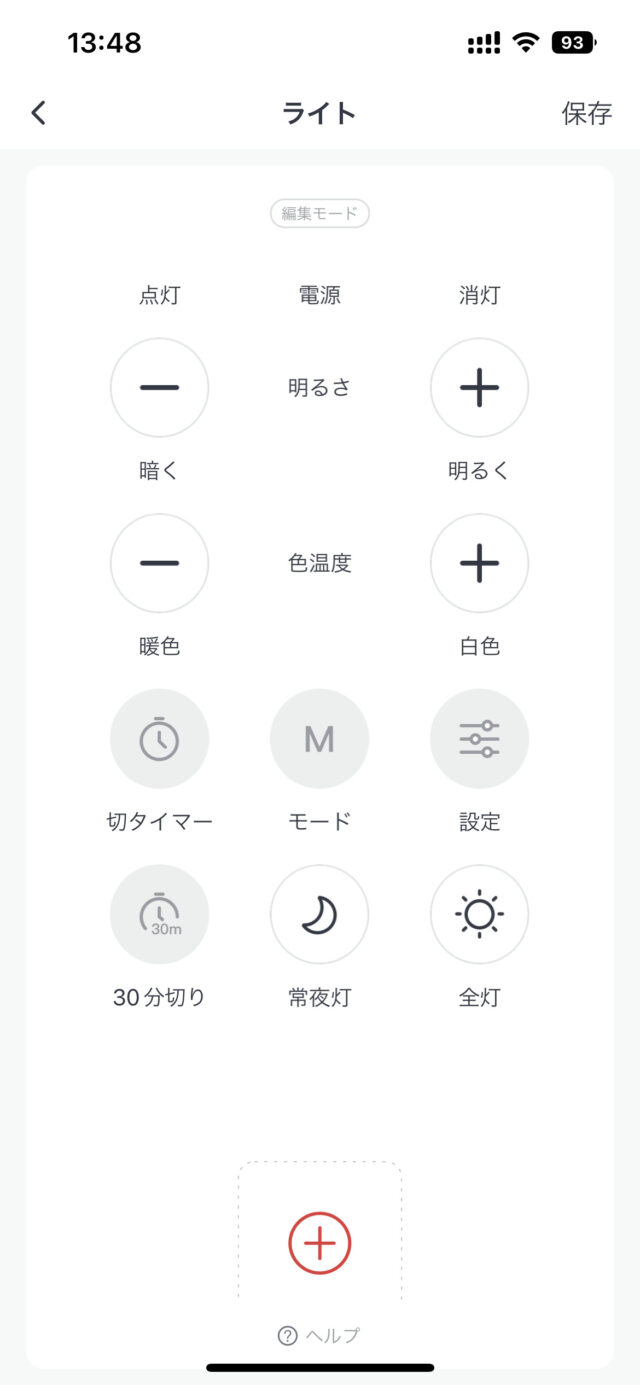Dim the light with the 暗く minus button
This screenshot has width=640, height=1385.
(x=159, y=388)
